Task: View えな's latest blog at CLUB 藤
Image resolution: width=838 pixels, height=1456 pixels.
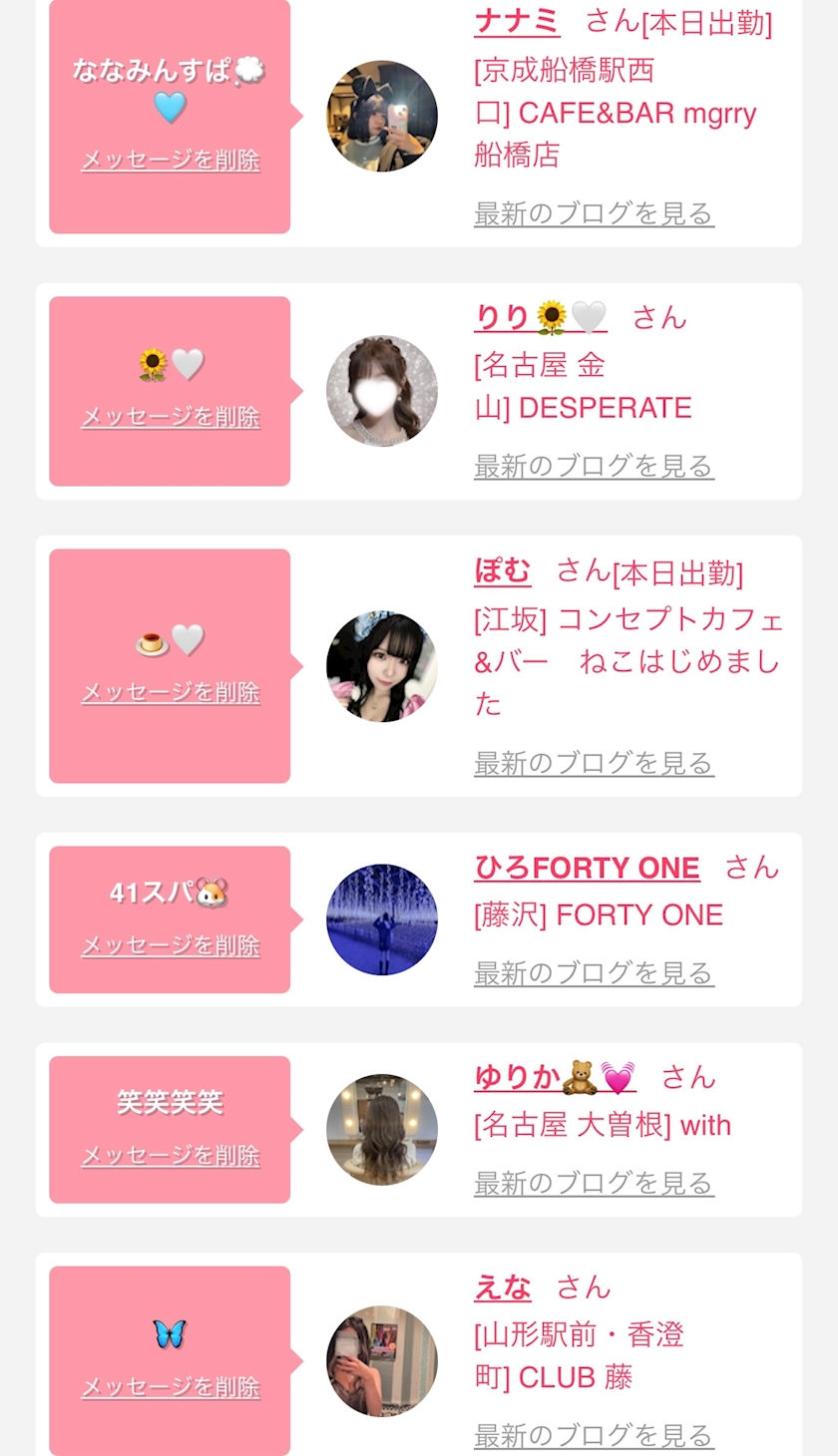Action: (594, 1435)
